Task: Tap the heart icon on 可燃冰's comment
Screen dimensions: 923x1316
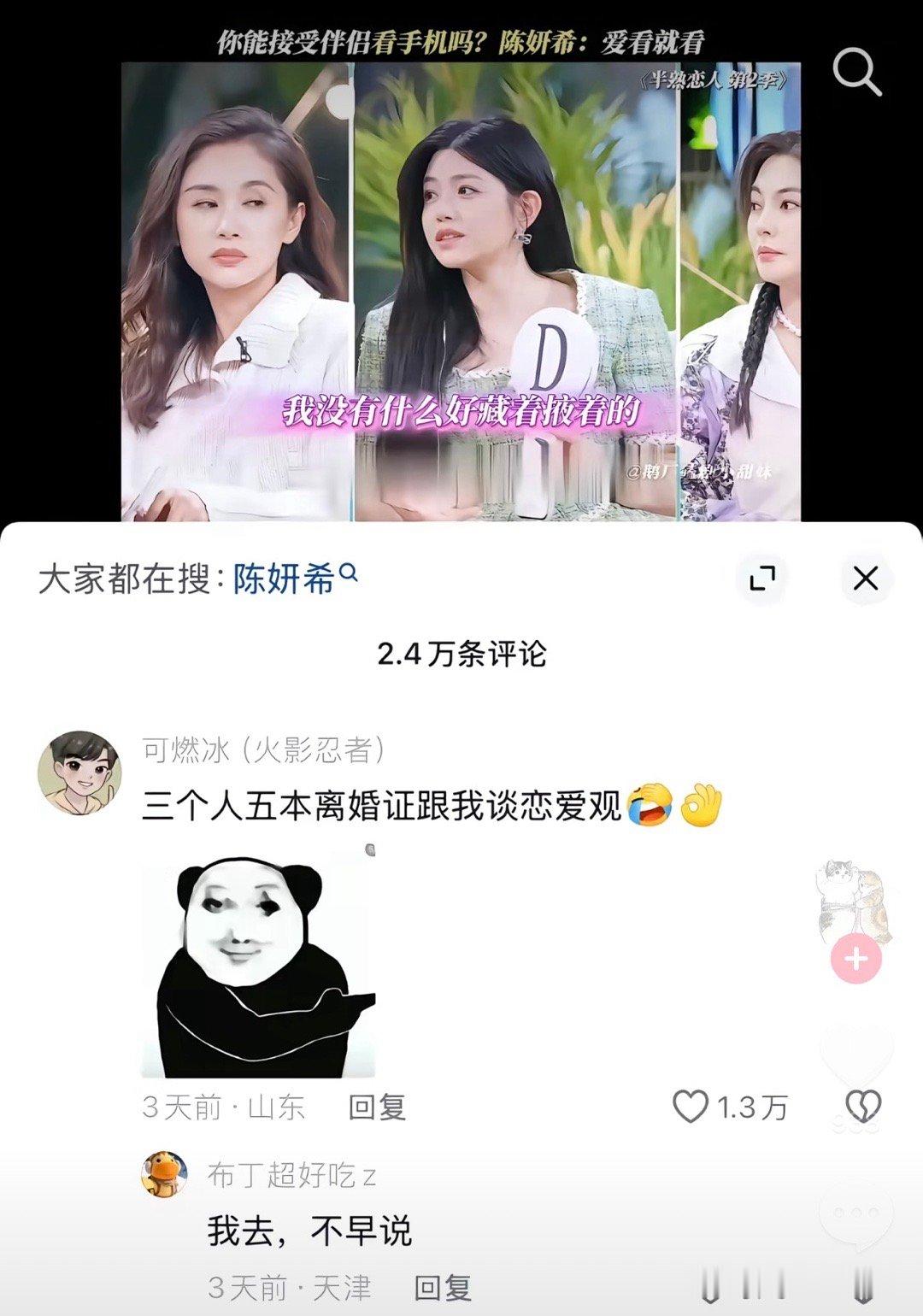Action: (x=690, y=1107)
